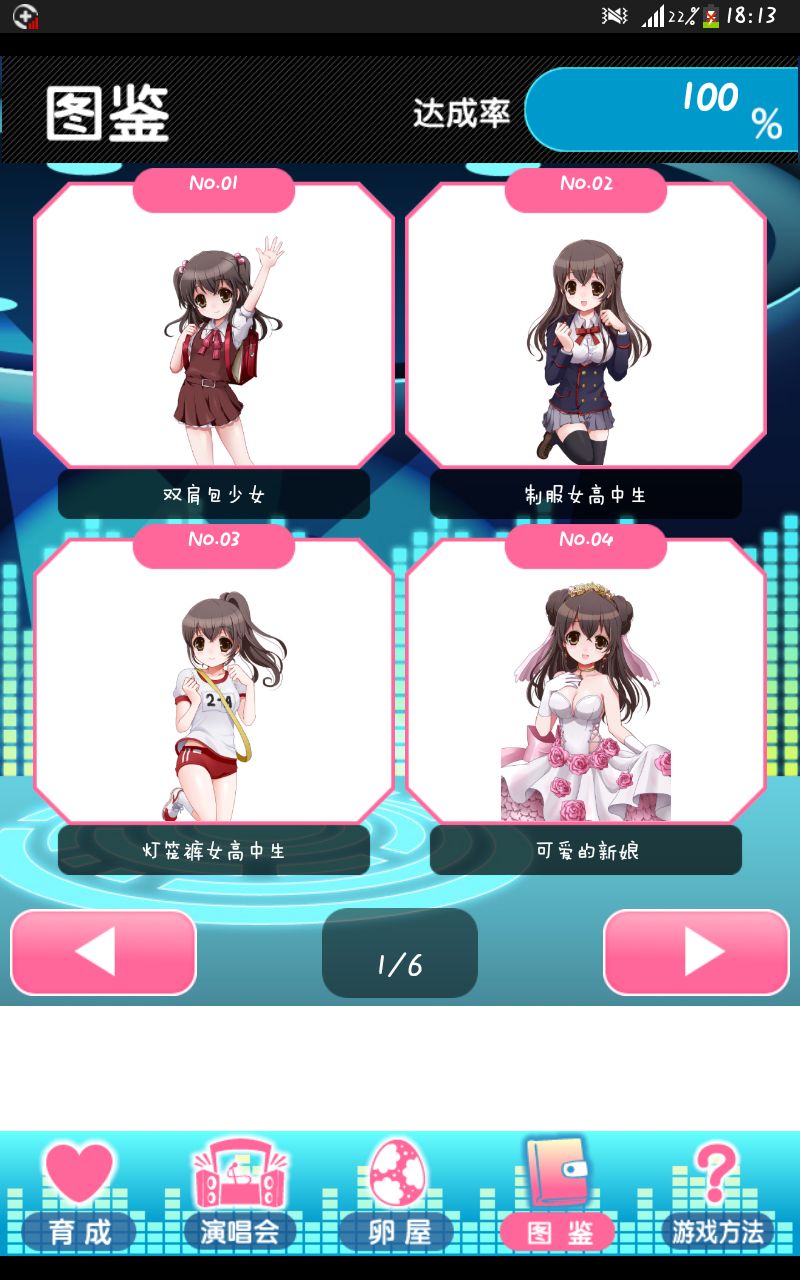This screenshot has height=1280, width=800.
Task: Open the No.02 制服女高中生 character card
Action: (586, 328)
